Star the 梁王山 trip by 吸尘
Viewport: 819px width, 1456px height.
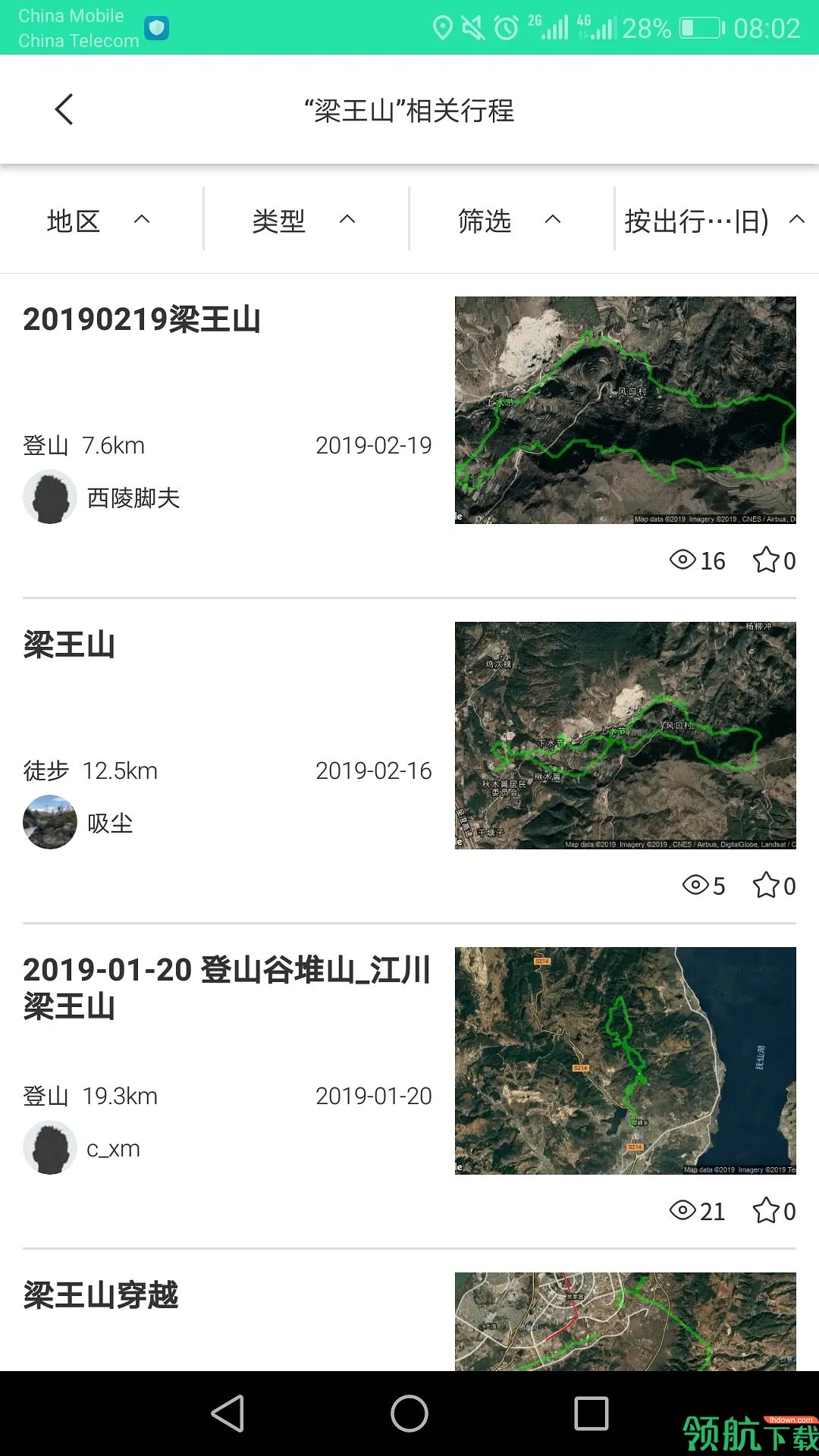click(768, 885)
